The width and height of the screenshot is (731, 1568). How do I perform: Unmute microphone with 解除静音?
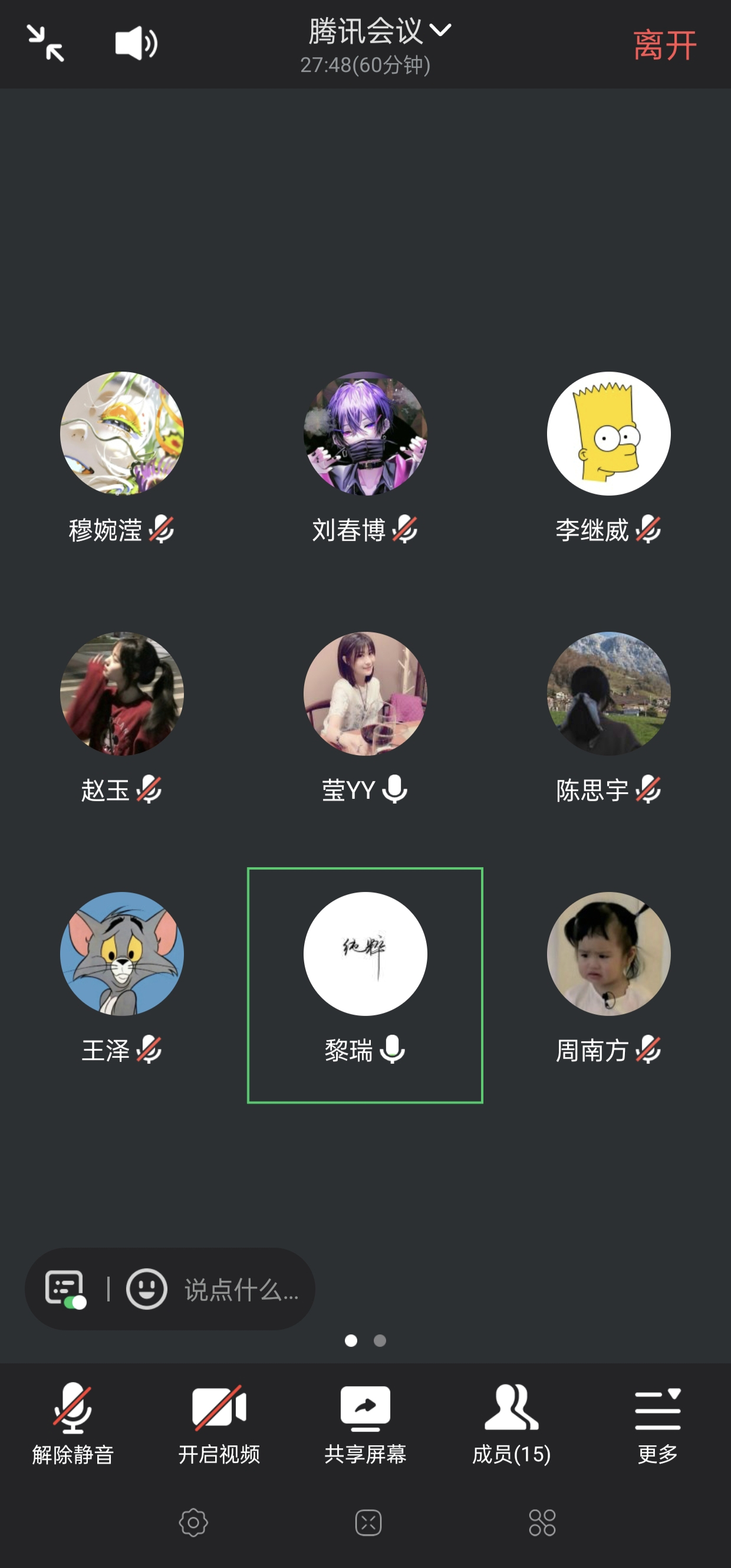point(73,1423)
